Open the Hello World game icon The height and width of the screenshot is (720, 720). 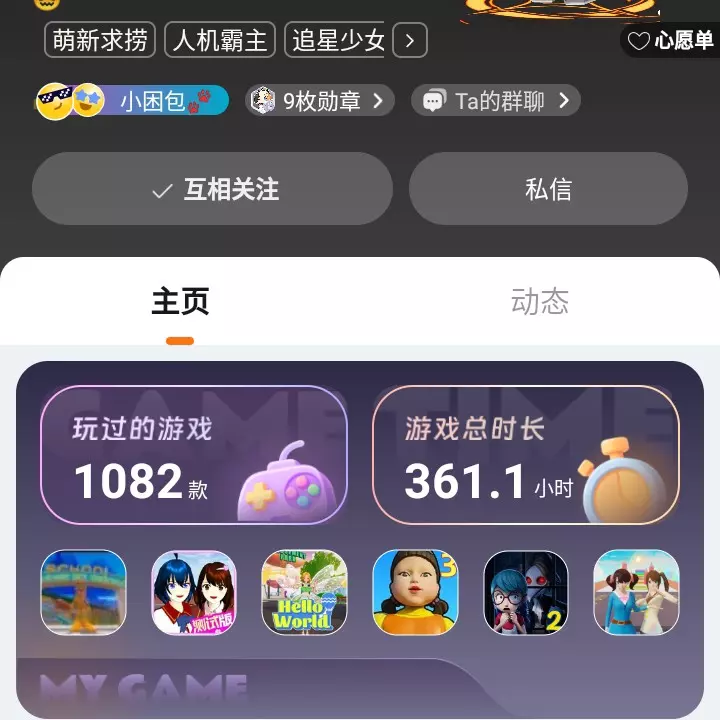(304, 592)
